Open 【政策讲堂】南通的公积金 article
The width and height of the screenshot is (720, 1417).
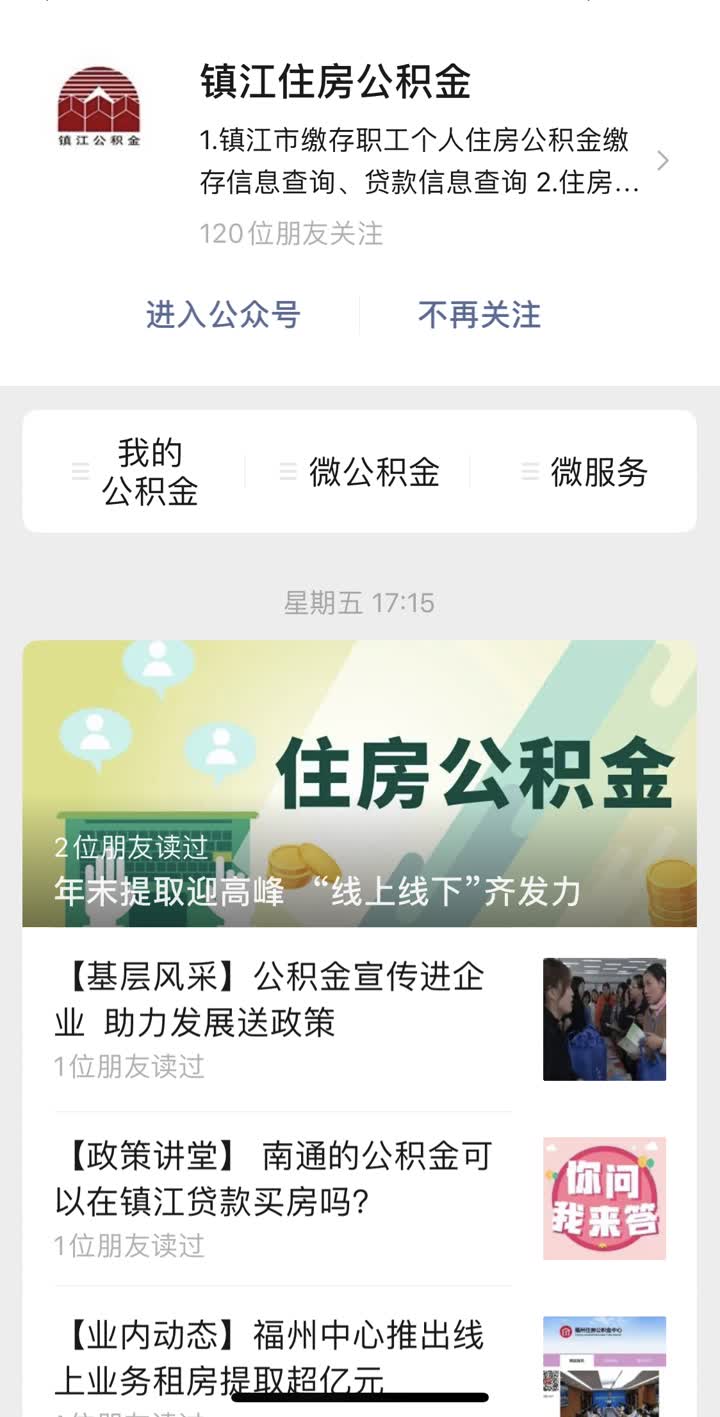point(275,1179)
